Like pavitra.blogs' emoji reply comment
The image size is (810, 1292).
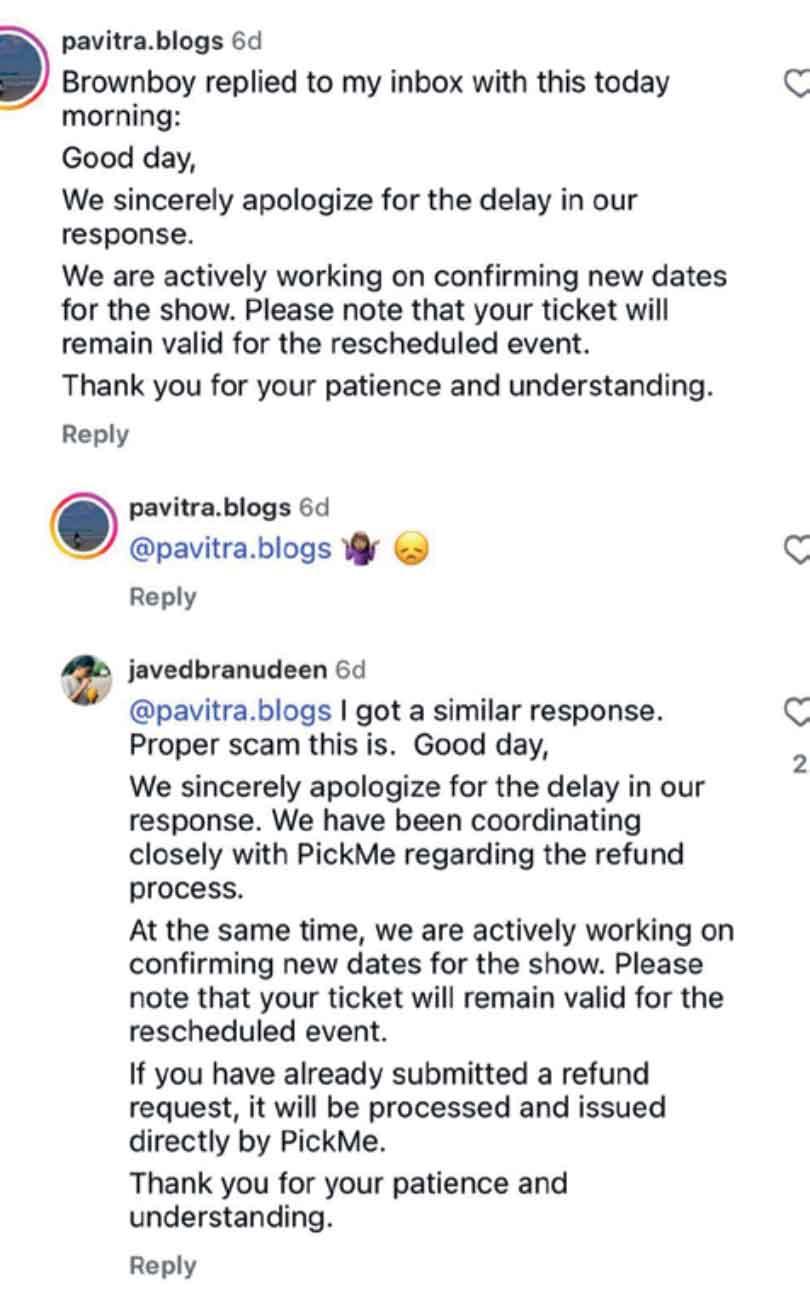click(797, 548)
